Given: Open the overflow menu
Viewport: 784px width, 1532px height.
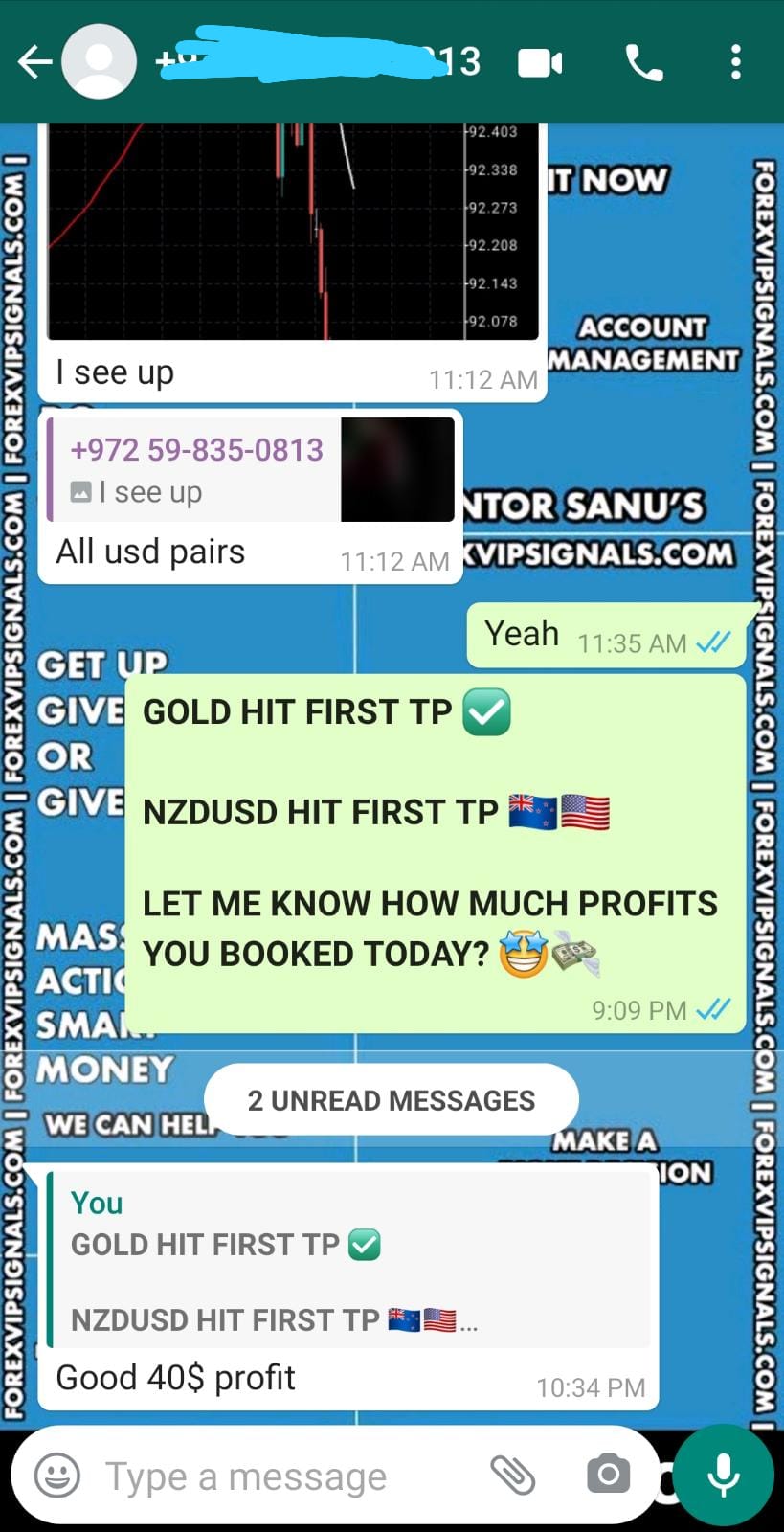Looking at the screenshot, I should point(735,63).
